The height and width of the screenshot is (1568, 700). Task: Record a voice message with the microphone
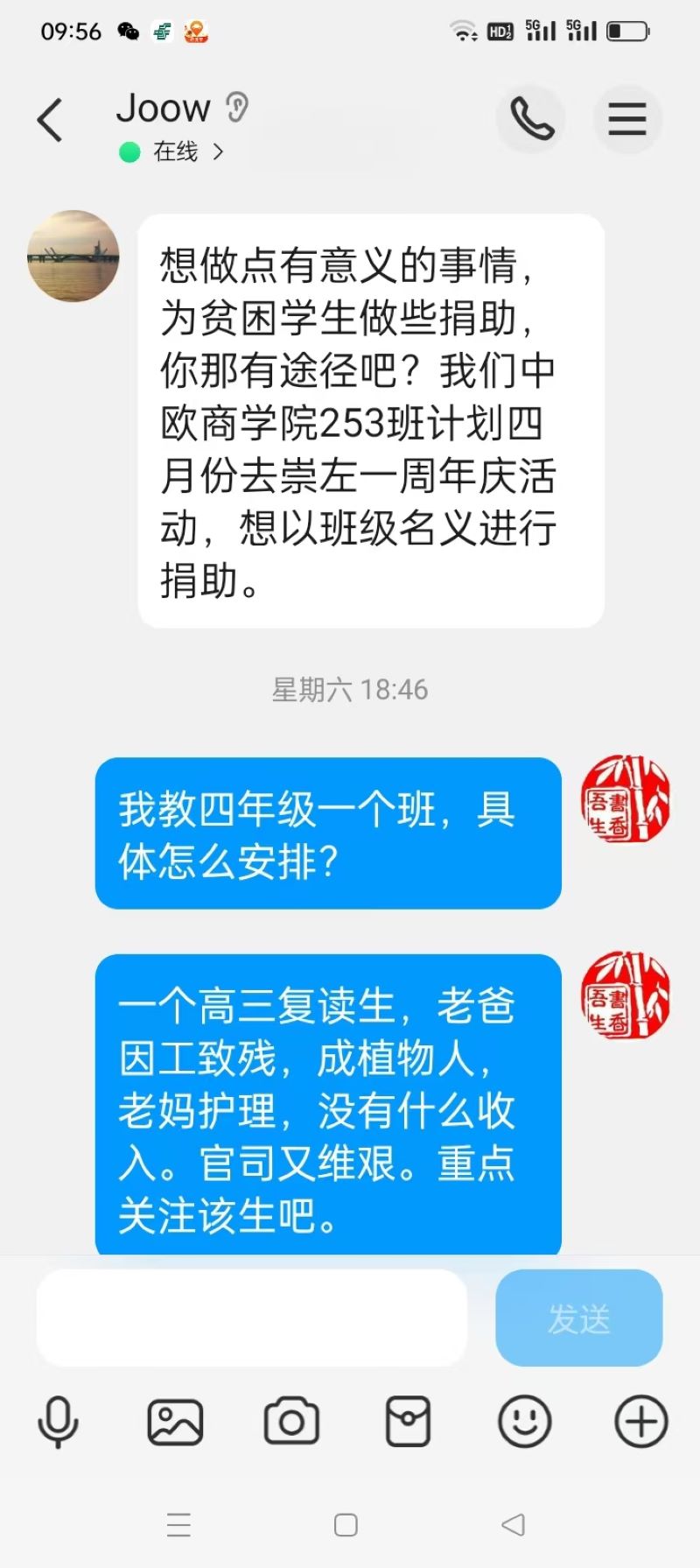(x=58, y=1422)
